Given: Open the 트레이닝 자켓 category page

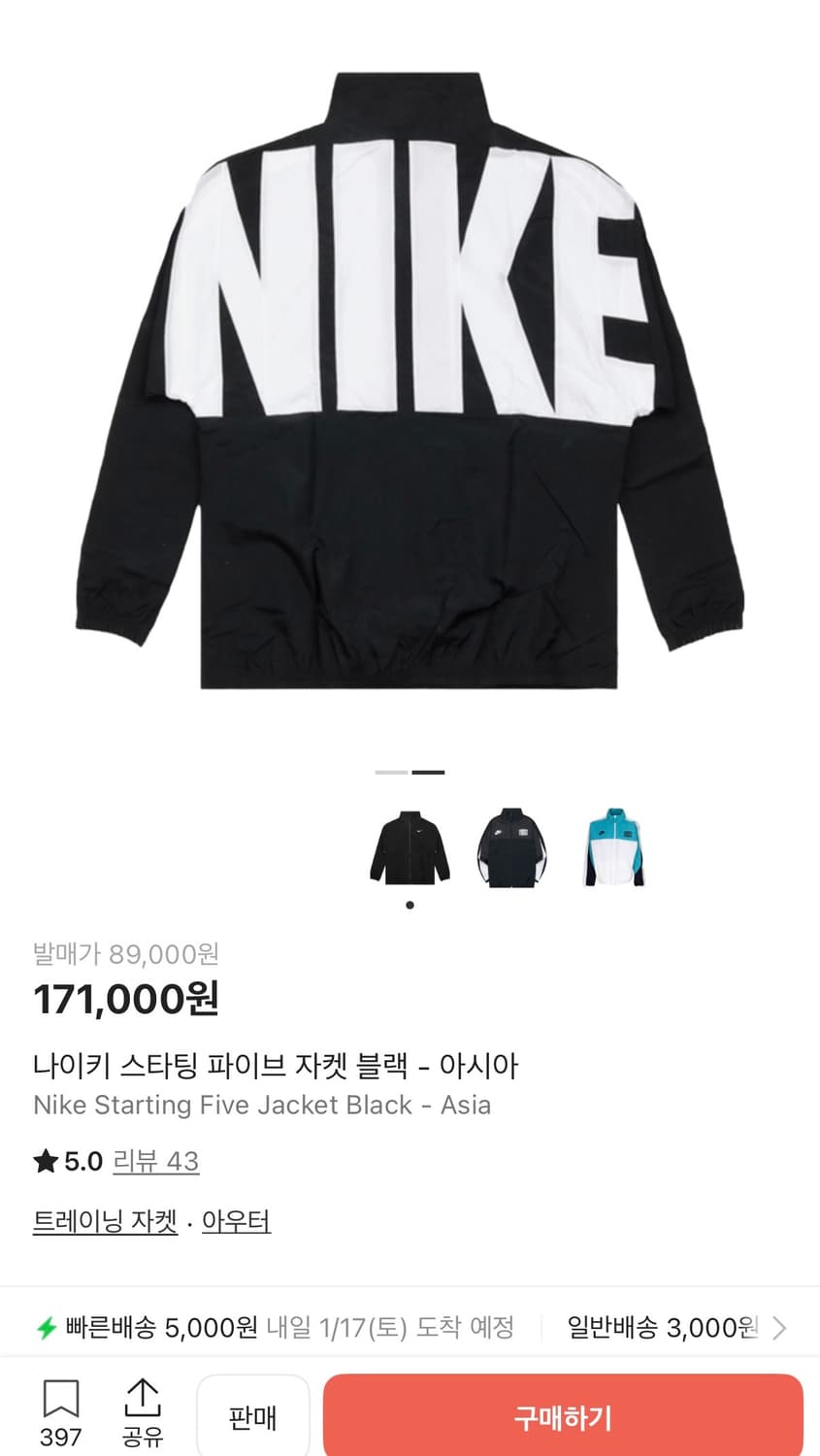Looking at the screenshot, I should coord(104,1223).
